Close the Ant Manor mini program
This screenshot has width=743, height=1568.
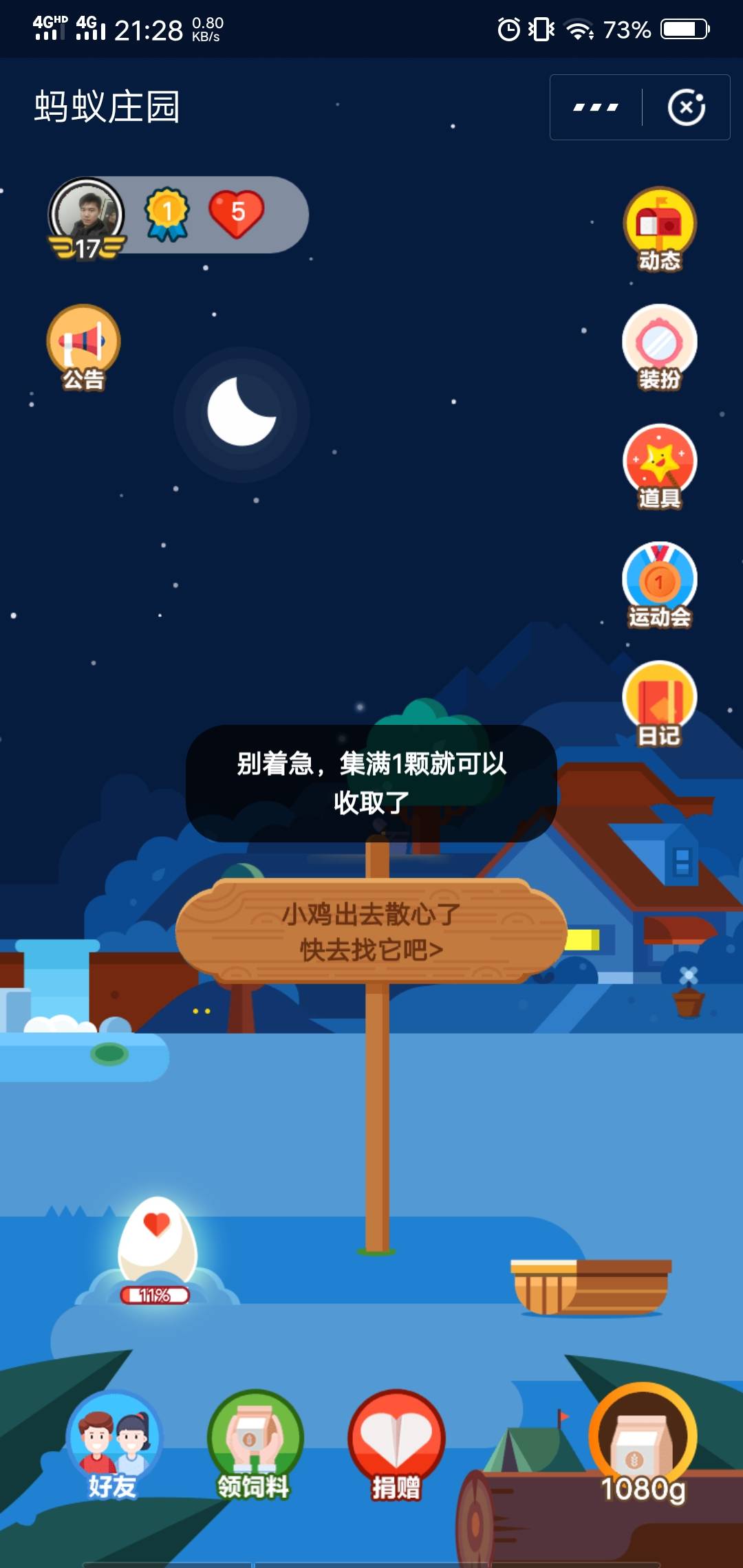[686, 107]
